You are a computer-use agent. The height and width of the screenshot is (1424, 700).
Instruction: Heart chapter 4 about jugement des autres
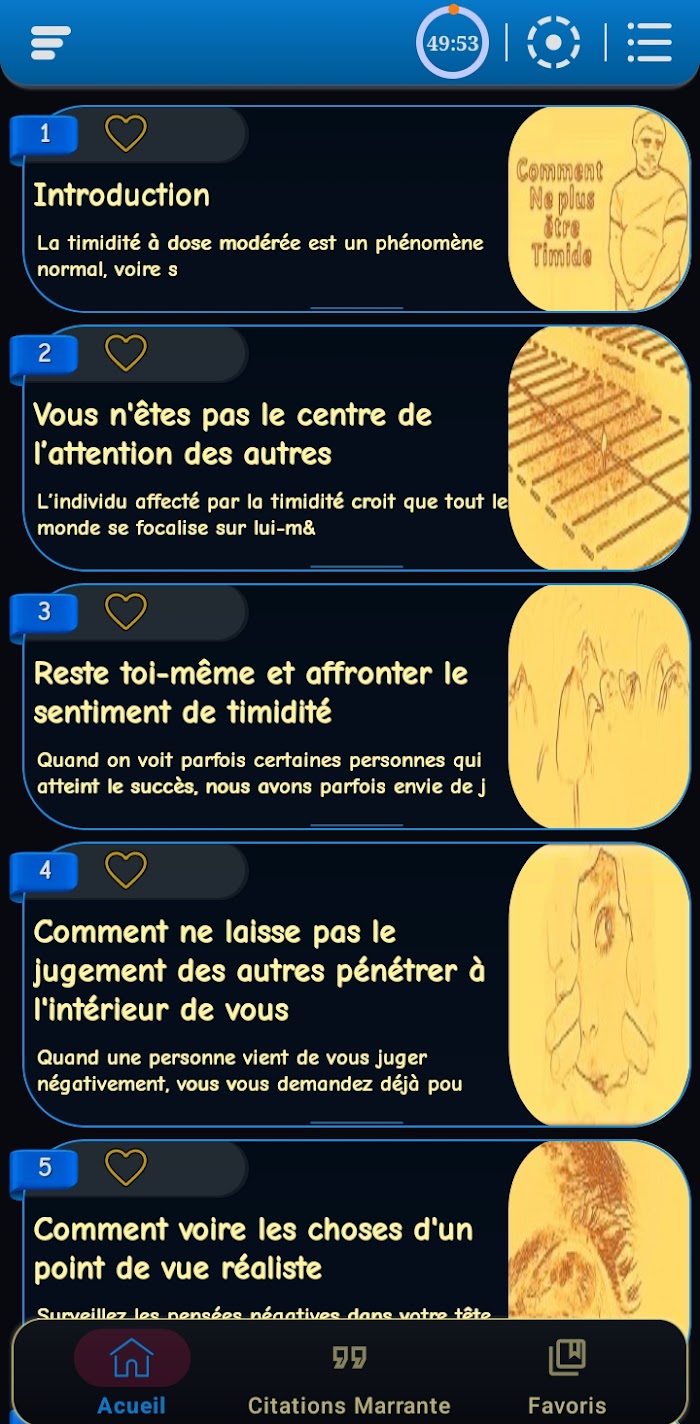[126, 869]
